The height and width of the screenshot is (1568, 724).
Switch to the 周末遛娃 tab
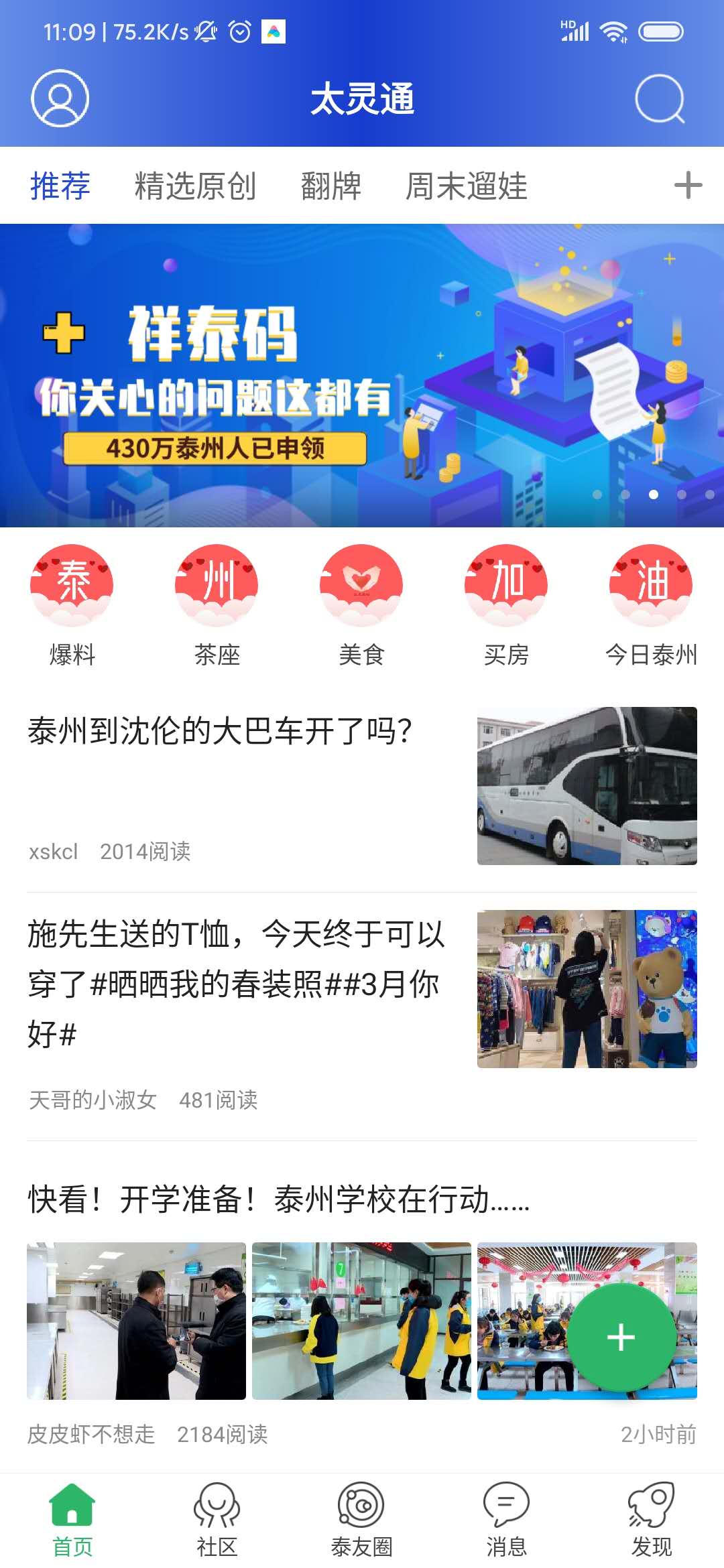467,186
